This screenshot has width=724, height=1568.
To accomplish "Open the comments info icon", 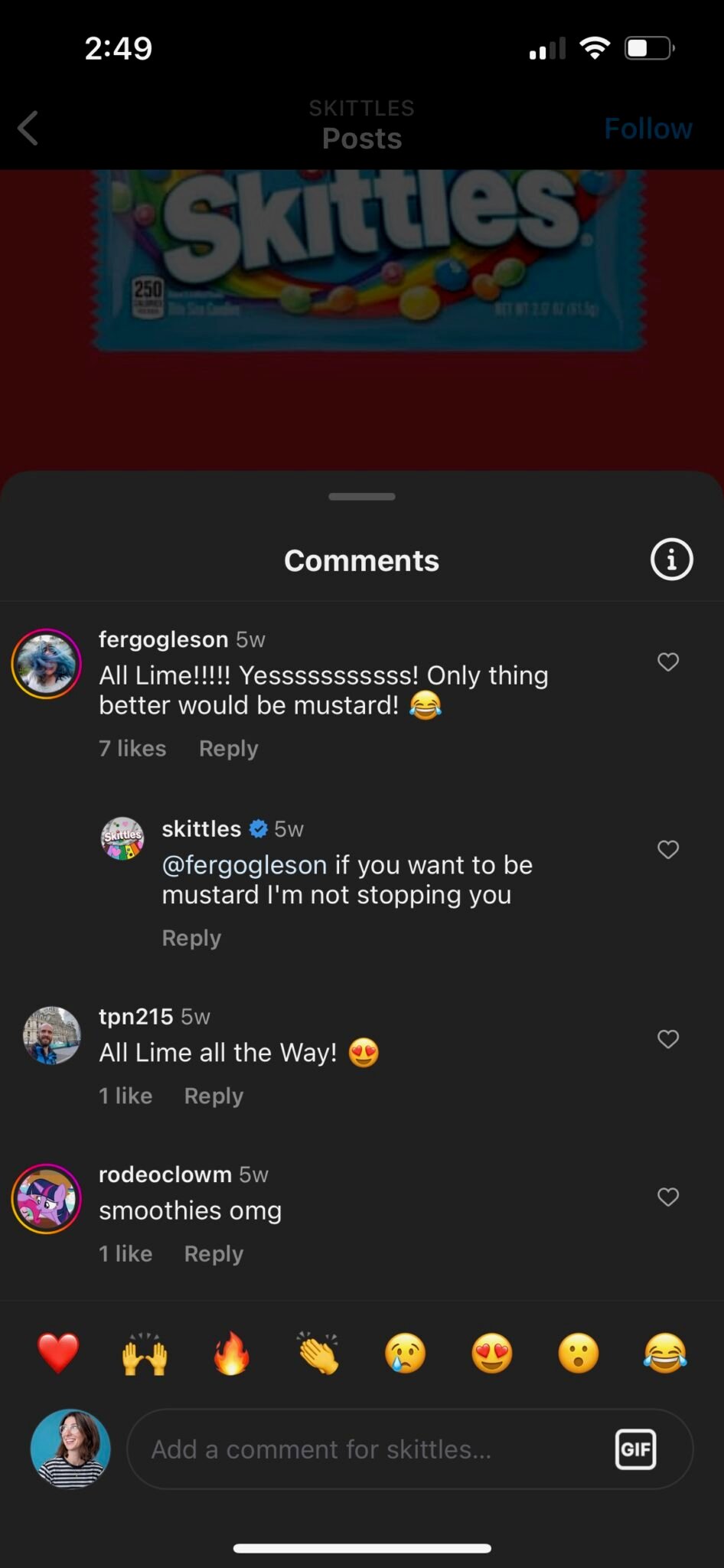I will coord(671,560).
